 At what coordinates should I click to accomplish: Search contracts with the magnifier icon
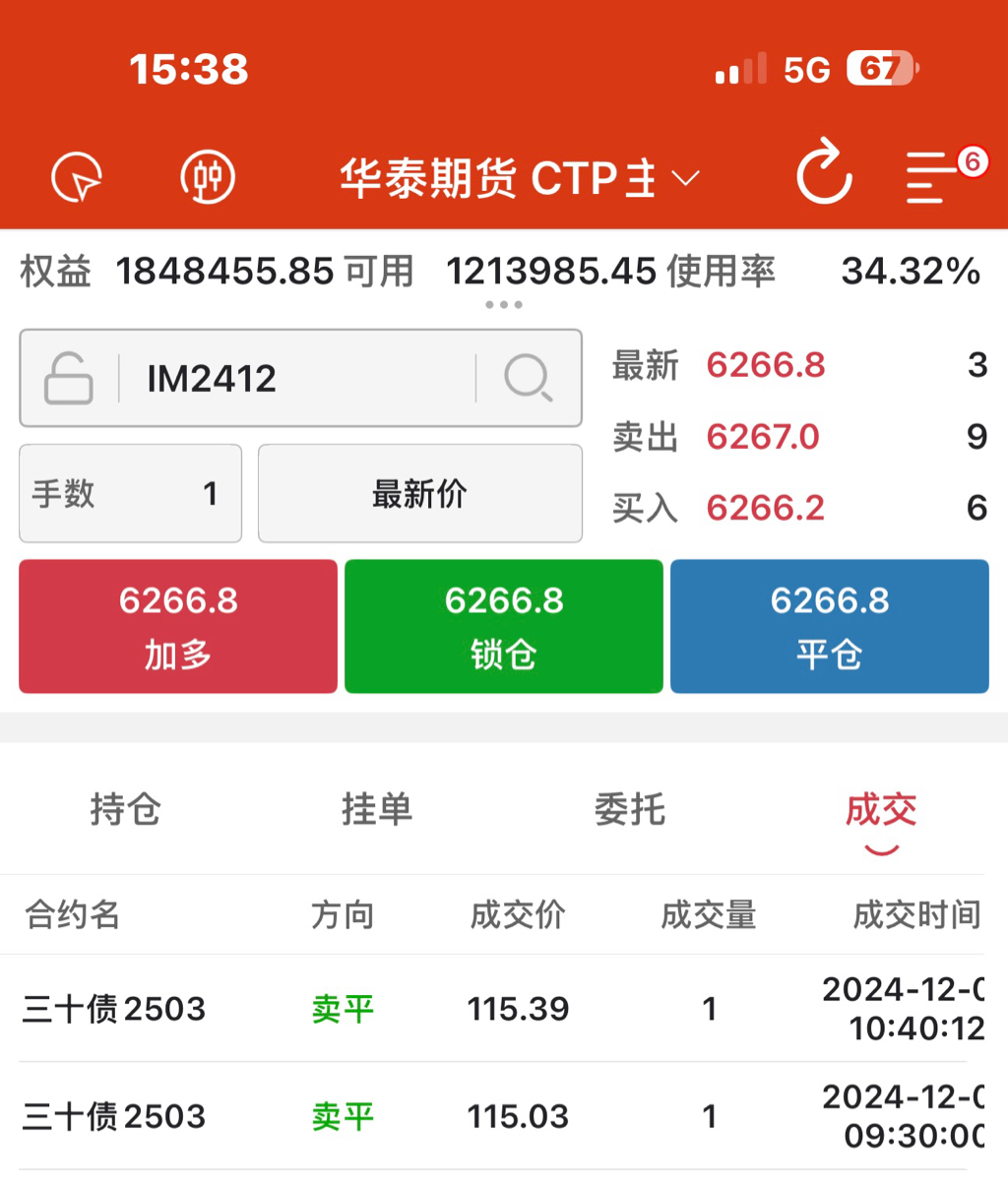(x=529, y=379)
